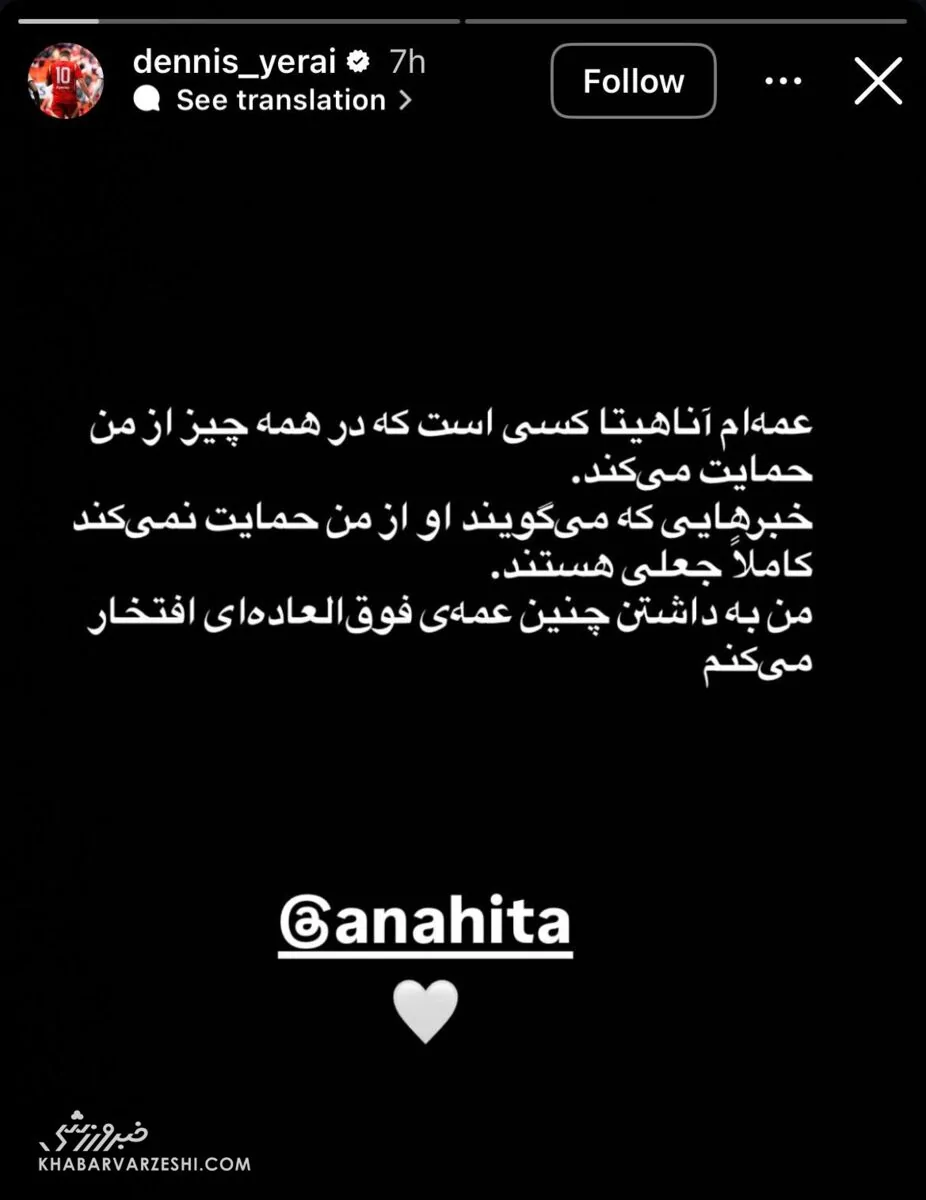Close the story viewer
This screenshot has height=1200, width=926.
tap(878, 81)
